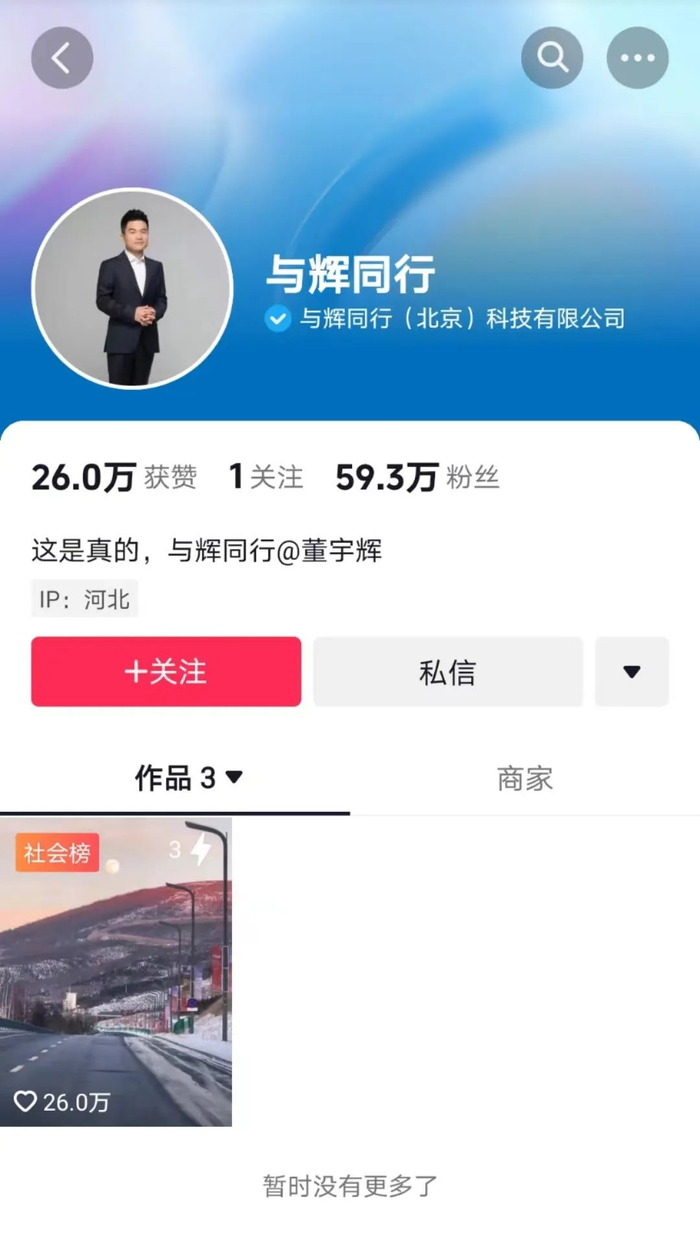The image size is (700, 1257).
Task: Send a private message via 私信
Action: click(x=447, y=672)
